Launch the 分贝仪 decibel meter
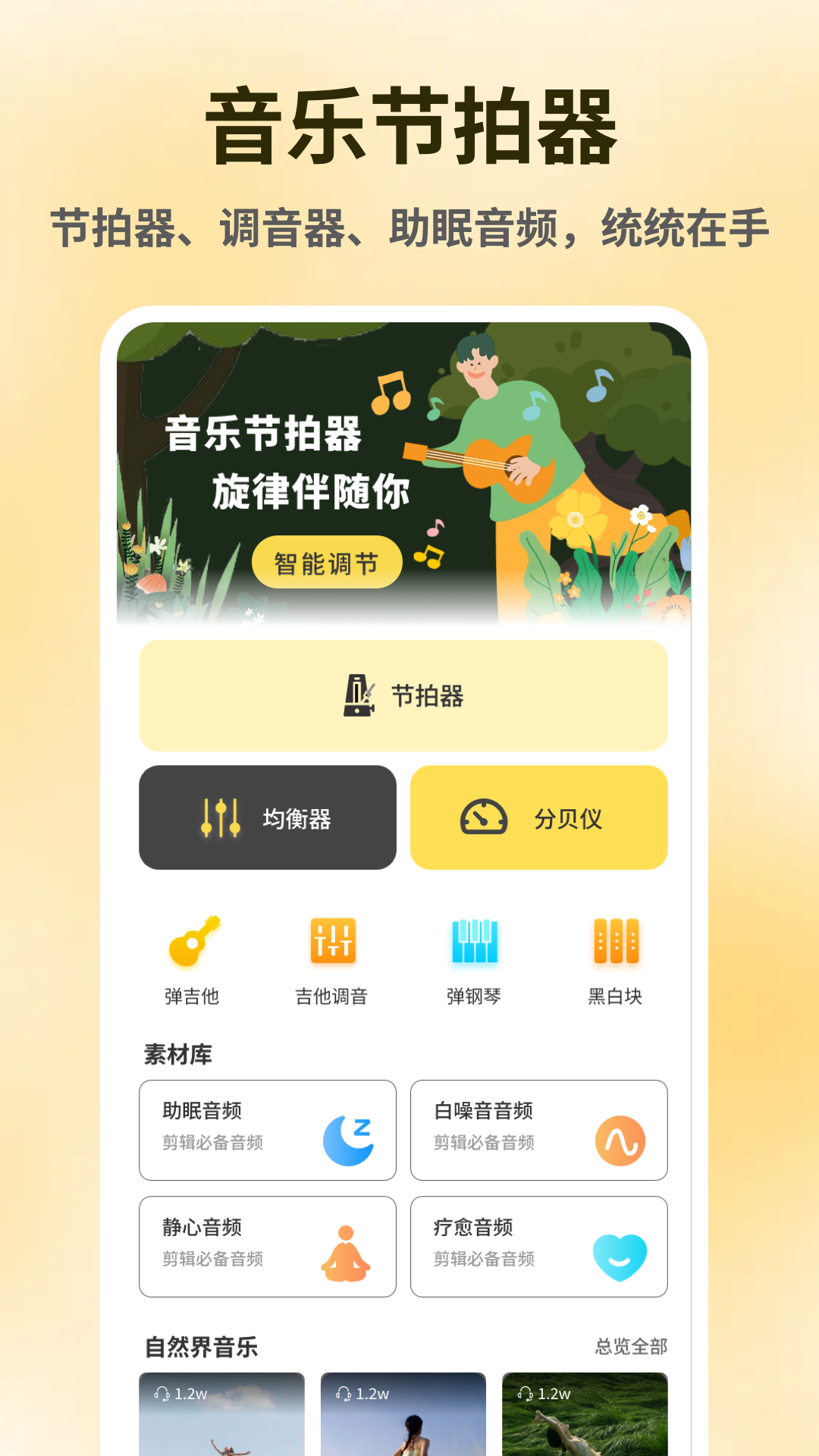 click(x=539, y=817)
